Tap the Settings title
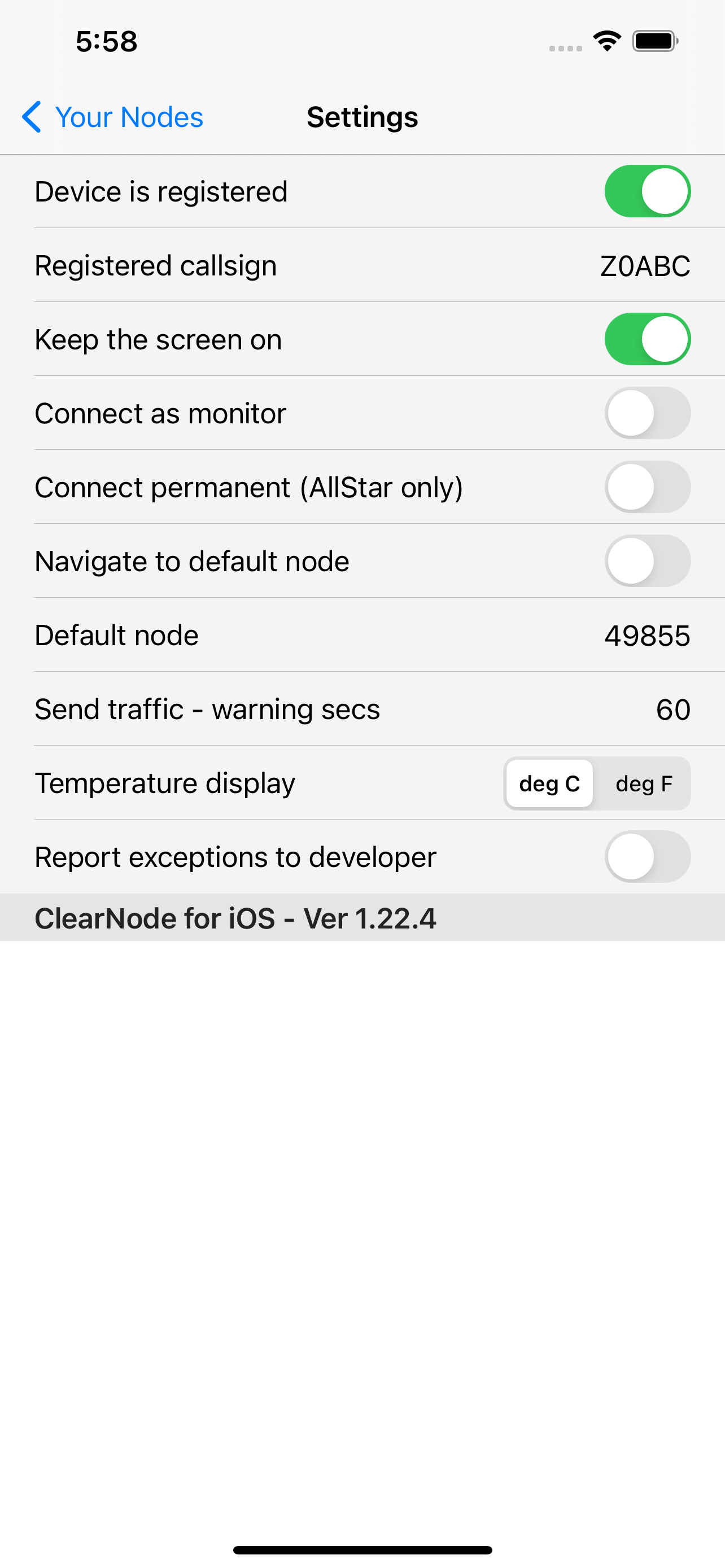 click(x=362, y=117)
